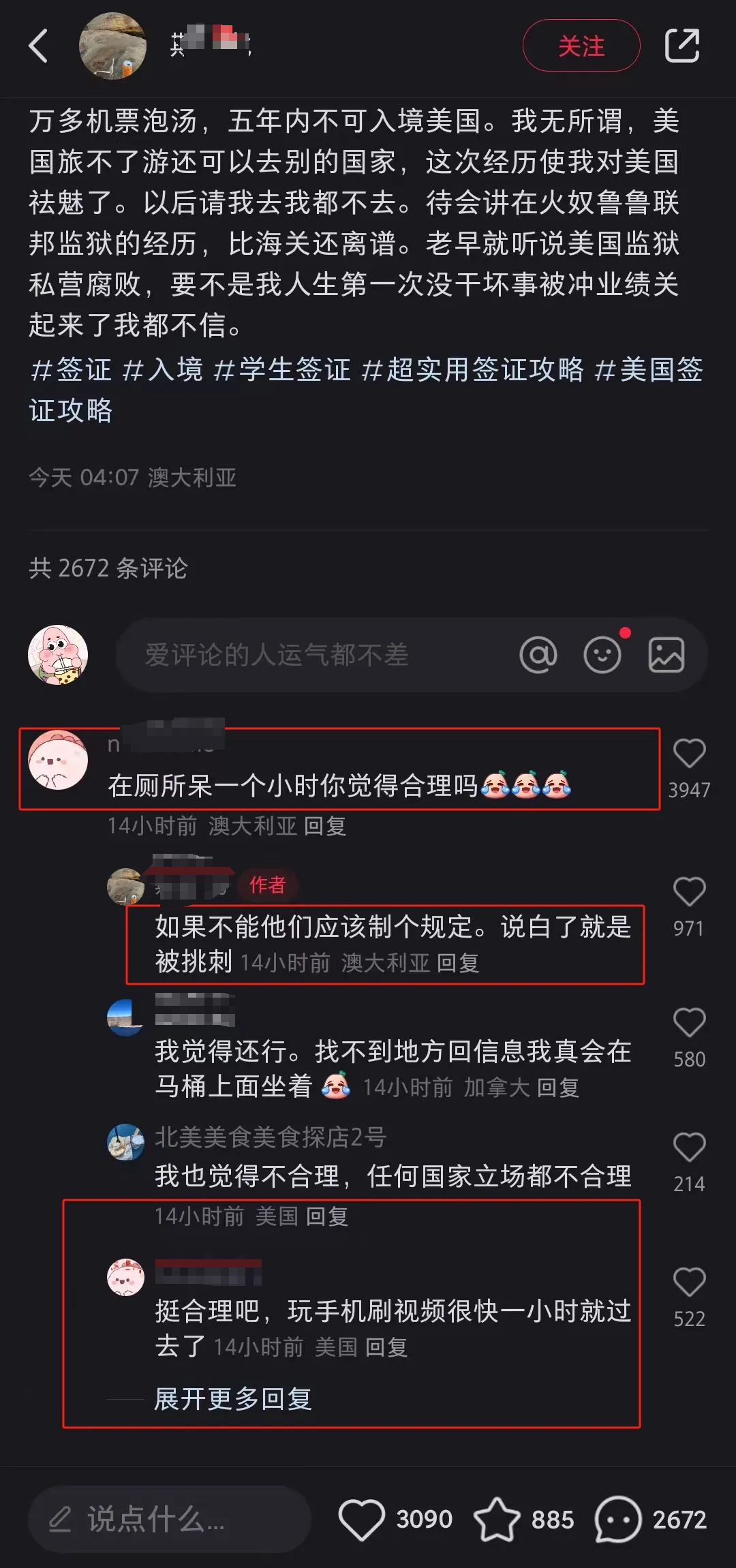Screen dimensions: 736x1568
Task: Attach a picture to the comment
Action: point(666,655)
